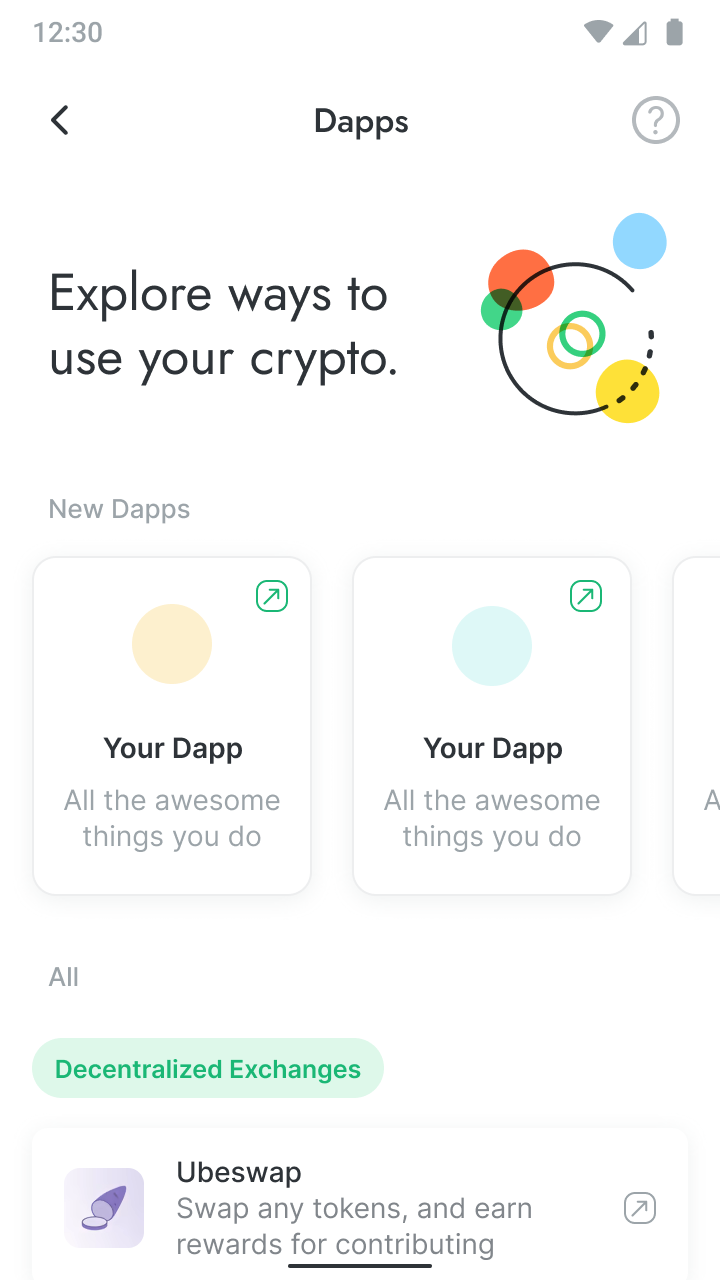The height and width of the screenshot is (1280, 720).
Task: Open the teal-circle Your Dapp card
Action: point(492,725)
